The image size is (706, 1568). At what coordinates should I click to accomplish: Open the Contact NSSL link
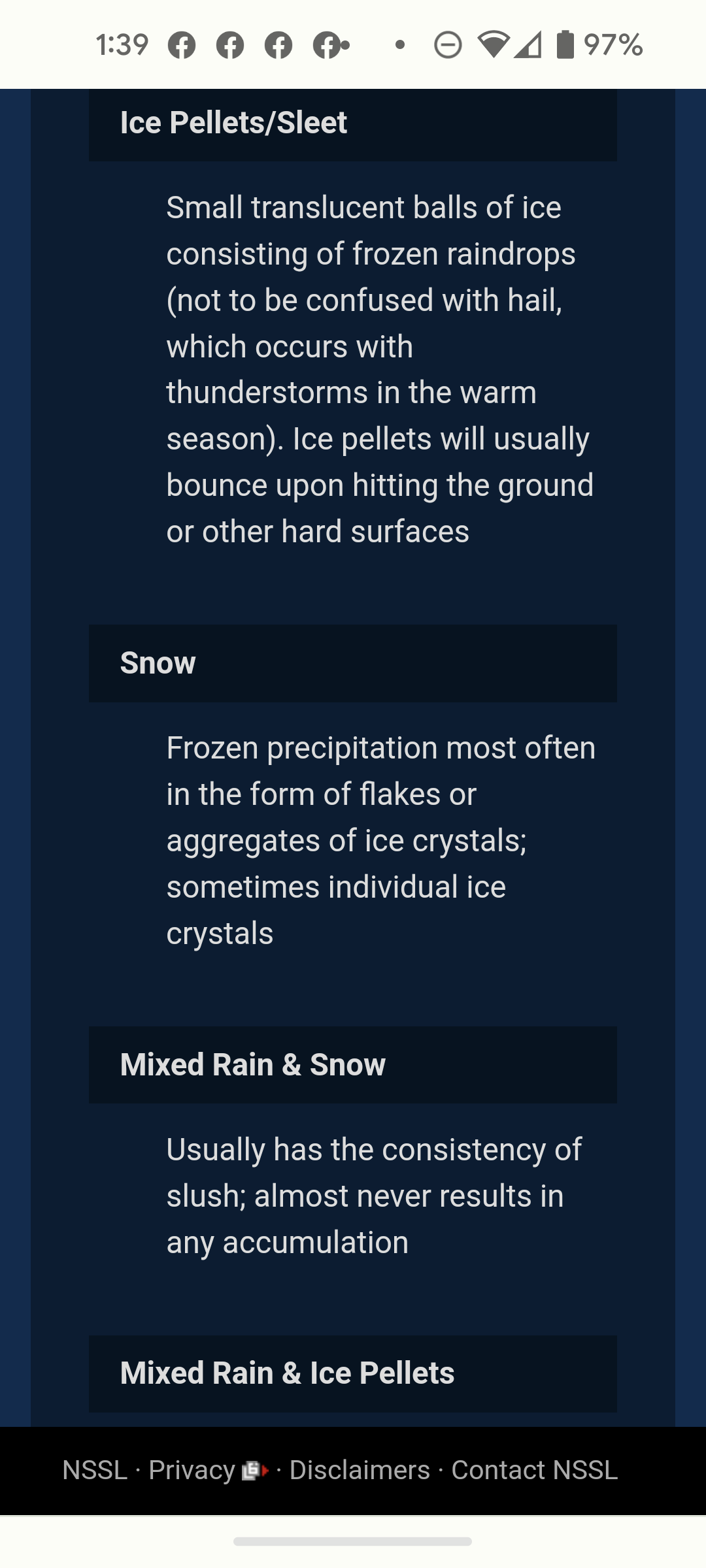coord(534,1470)
